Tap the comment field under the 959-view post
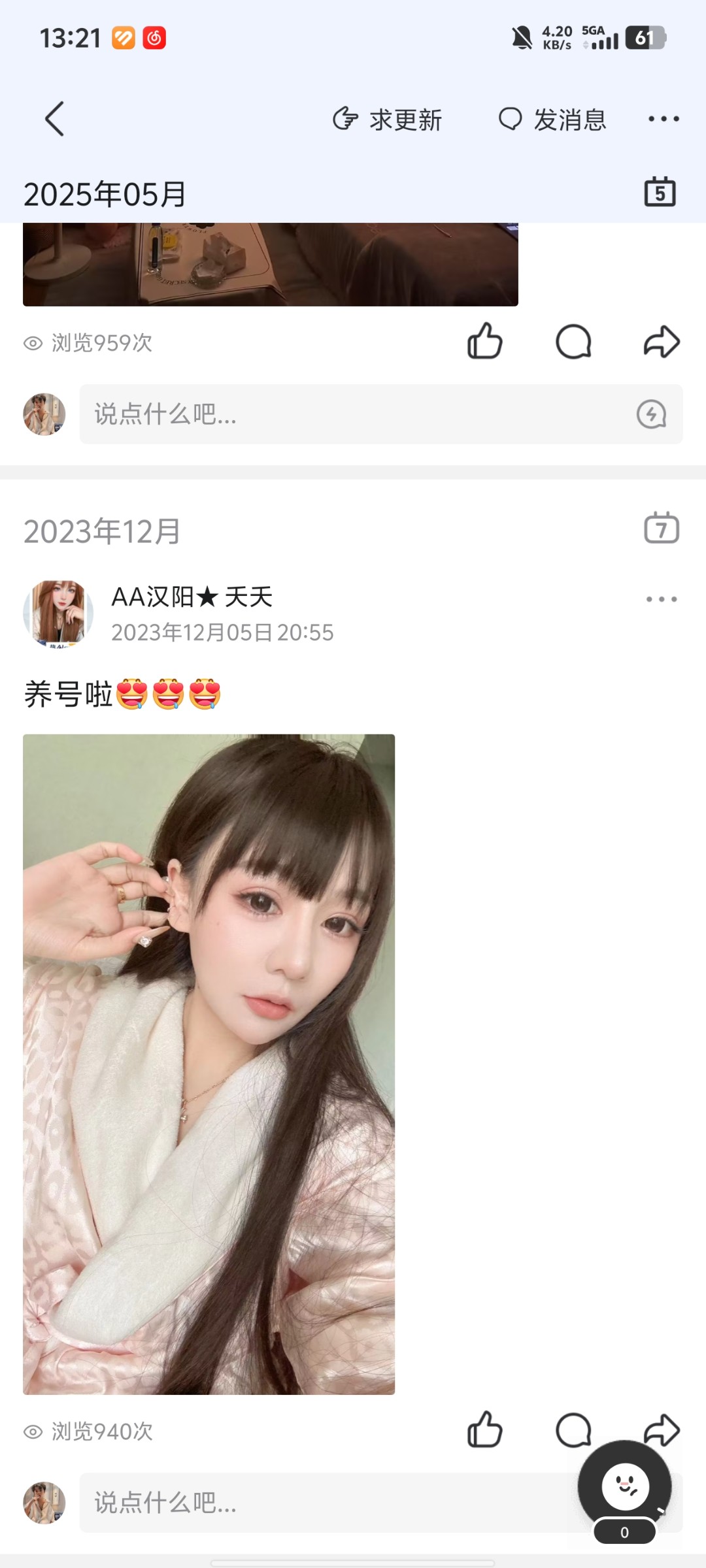 click(353, 414)
